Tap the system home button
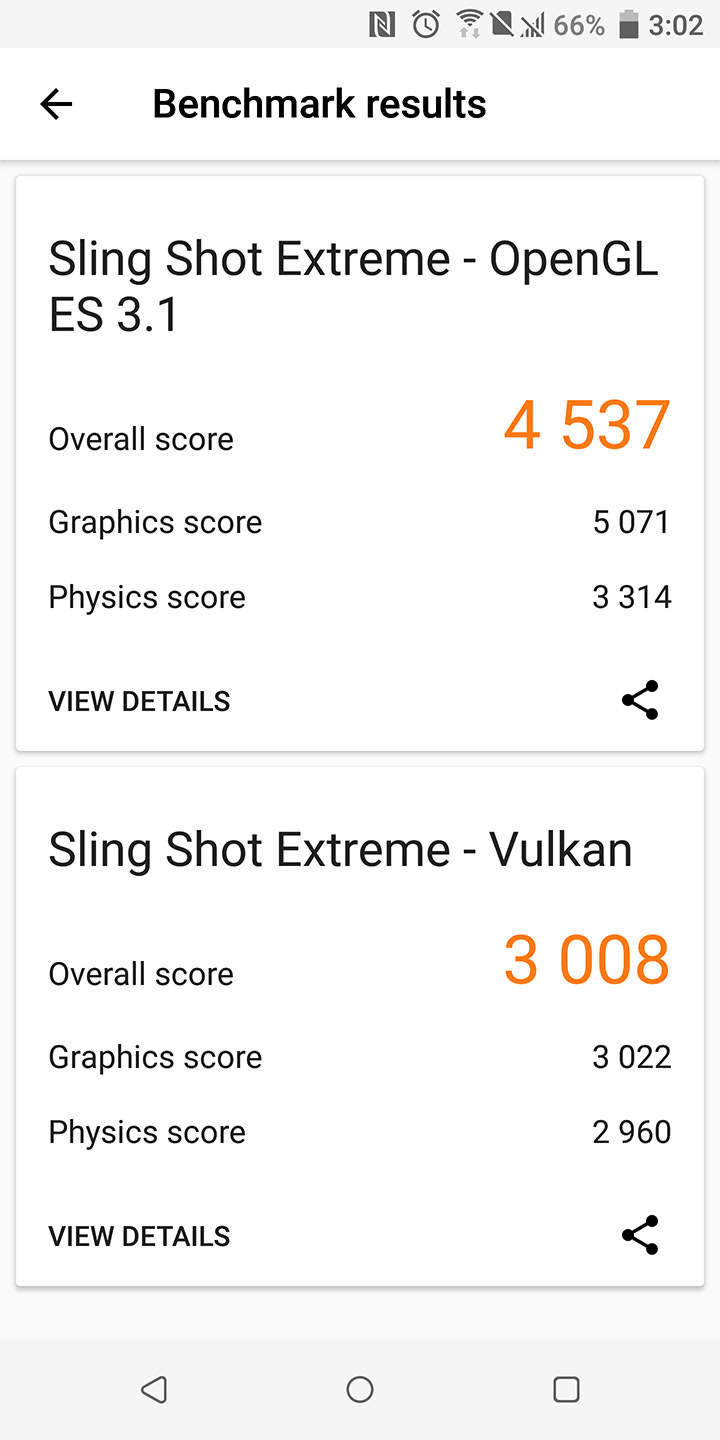This screenshot has width=720, height=1440. point(360,1389)
